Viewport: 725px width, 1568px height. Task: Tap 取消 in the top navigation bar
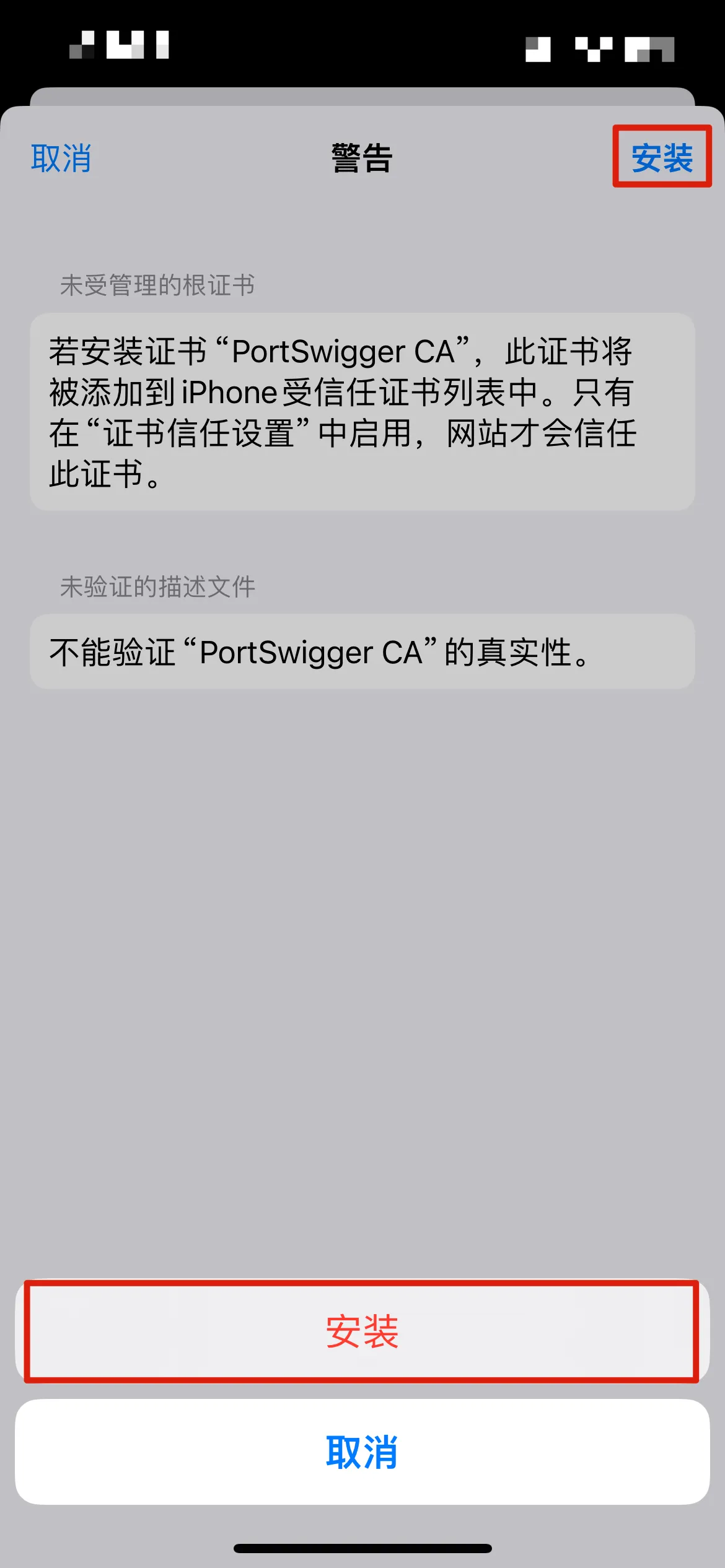point(61,159)
